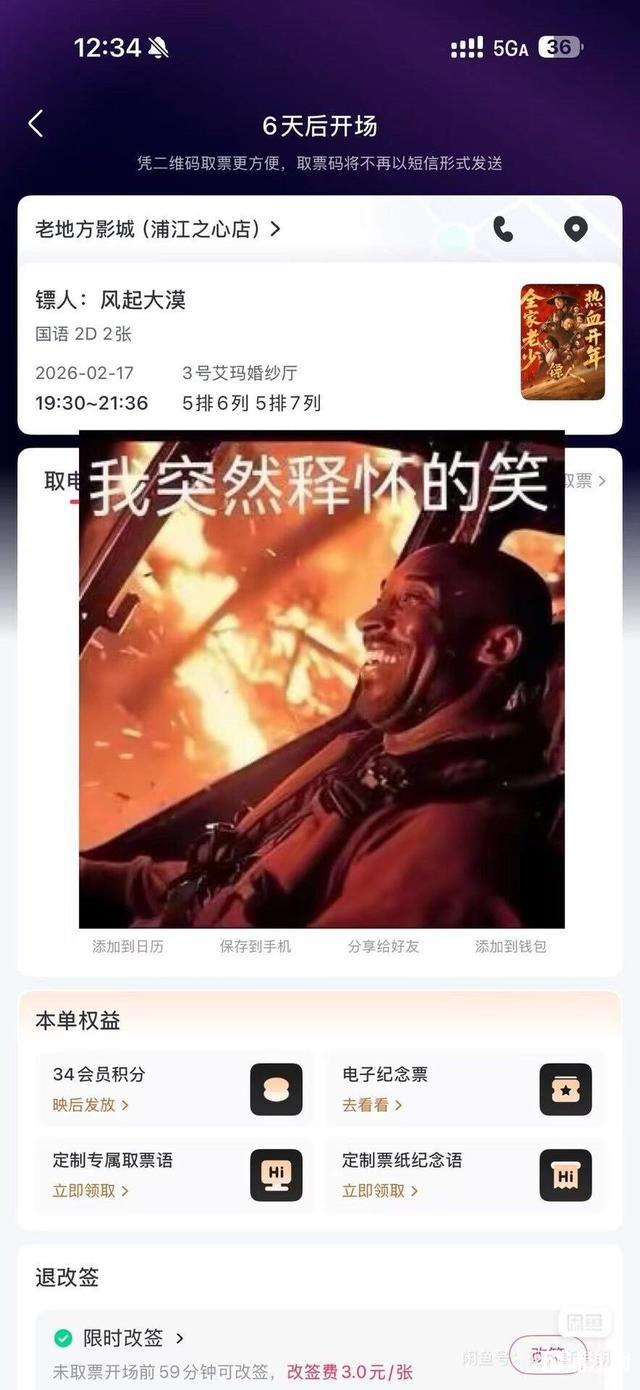Open the cinema location on the map
The width and height of the screenshot is (640, 1390).
pyautogui.click(x=575, y=230)
